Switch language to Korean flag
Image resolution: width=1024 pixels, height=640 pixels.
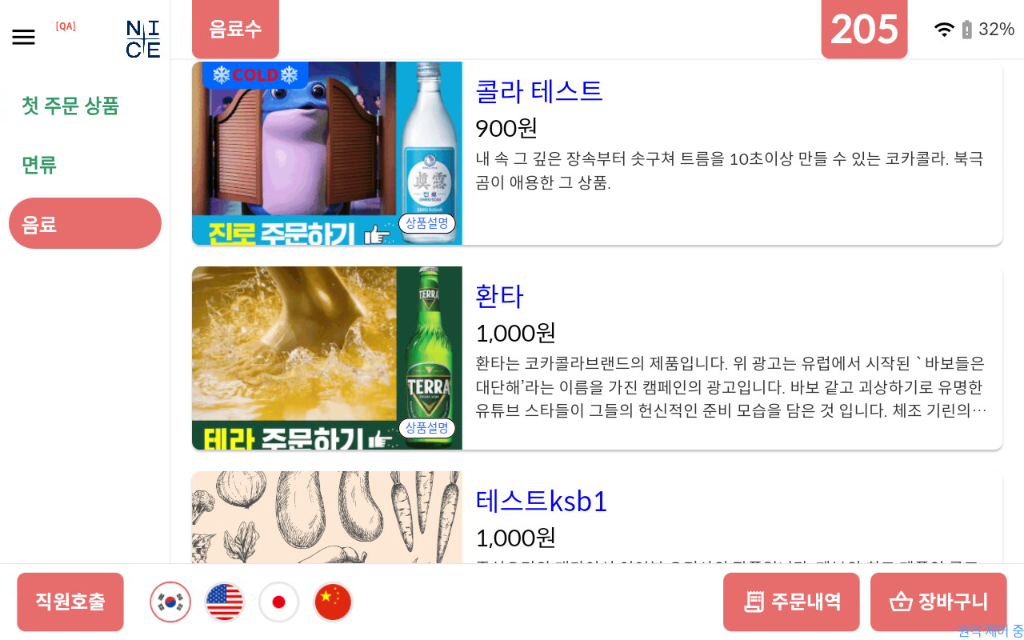(171, 602)
